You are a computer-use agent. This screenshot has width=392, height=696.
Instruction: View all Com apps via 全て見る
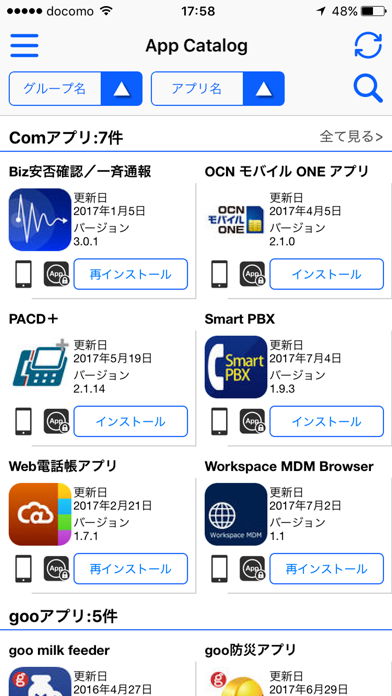(x=351, y=137)
